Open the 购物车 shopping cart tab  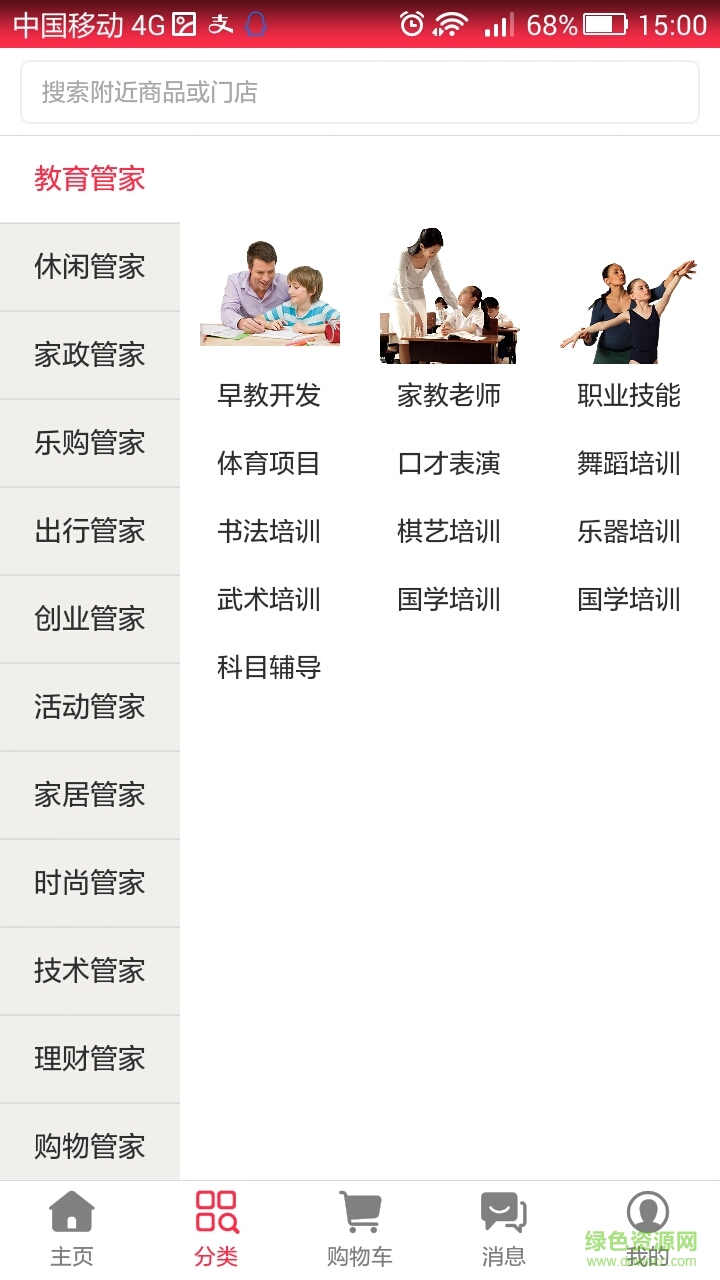pyautogui.click(x=360, y=1229)
